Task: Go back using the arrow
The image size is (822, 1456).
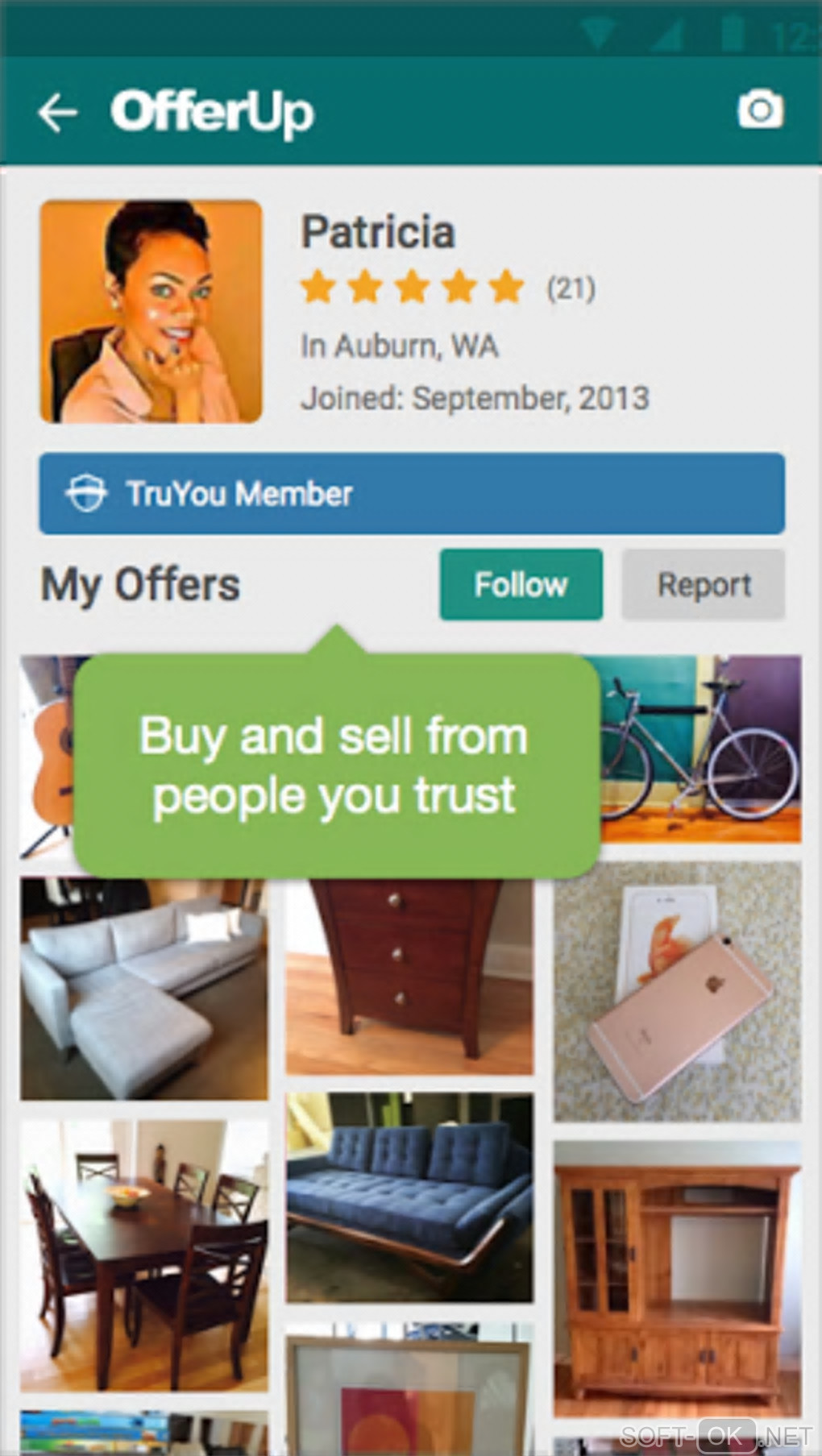Action: (x=58, y=112)
